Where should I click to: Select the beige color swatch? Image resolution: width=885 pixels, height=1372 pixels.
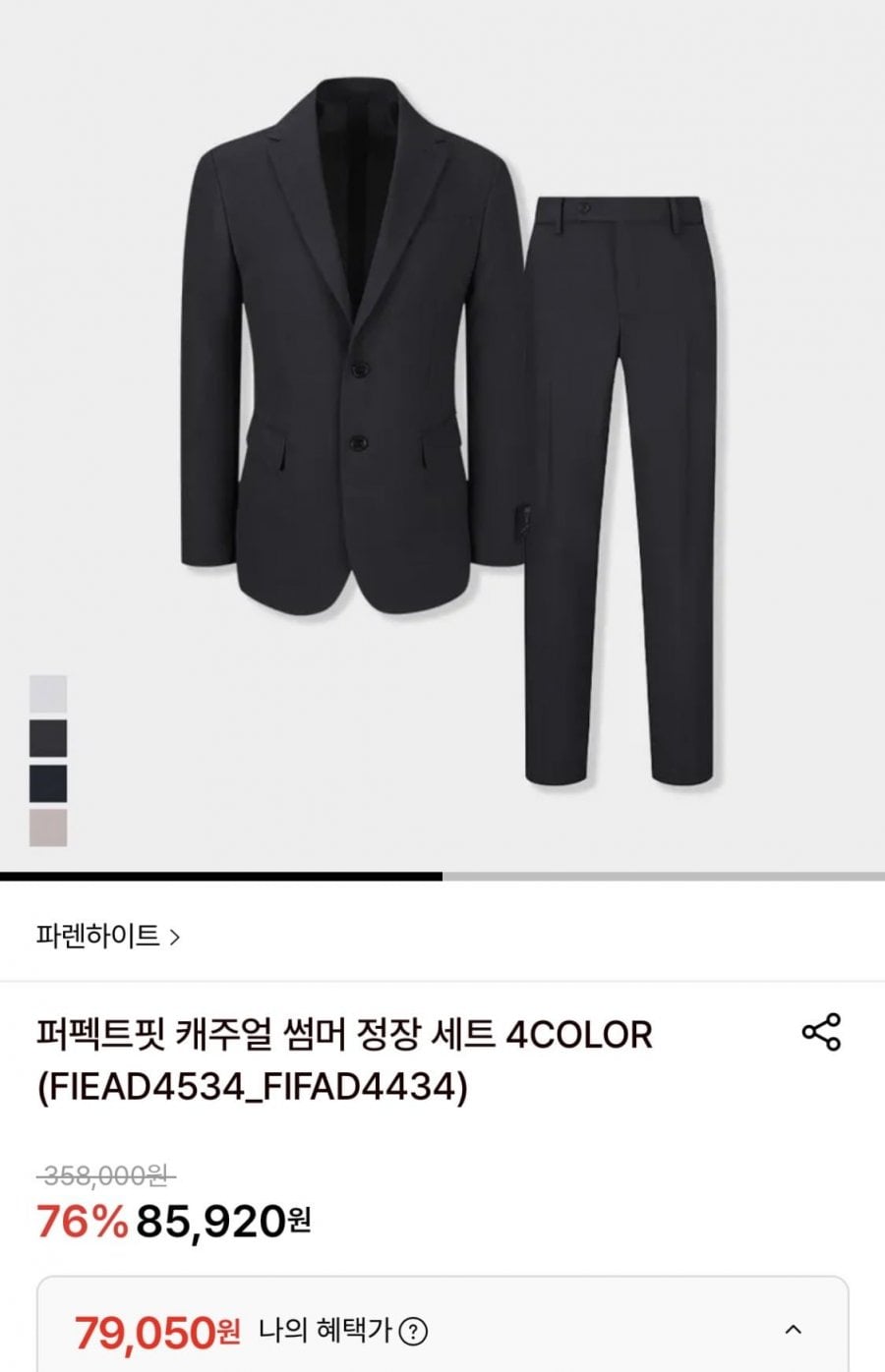[48, 828]
